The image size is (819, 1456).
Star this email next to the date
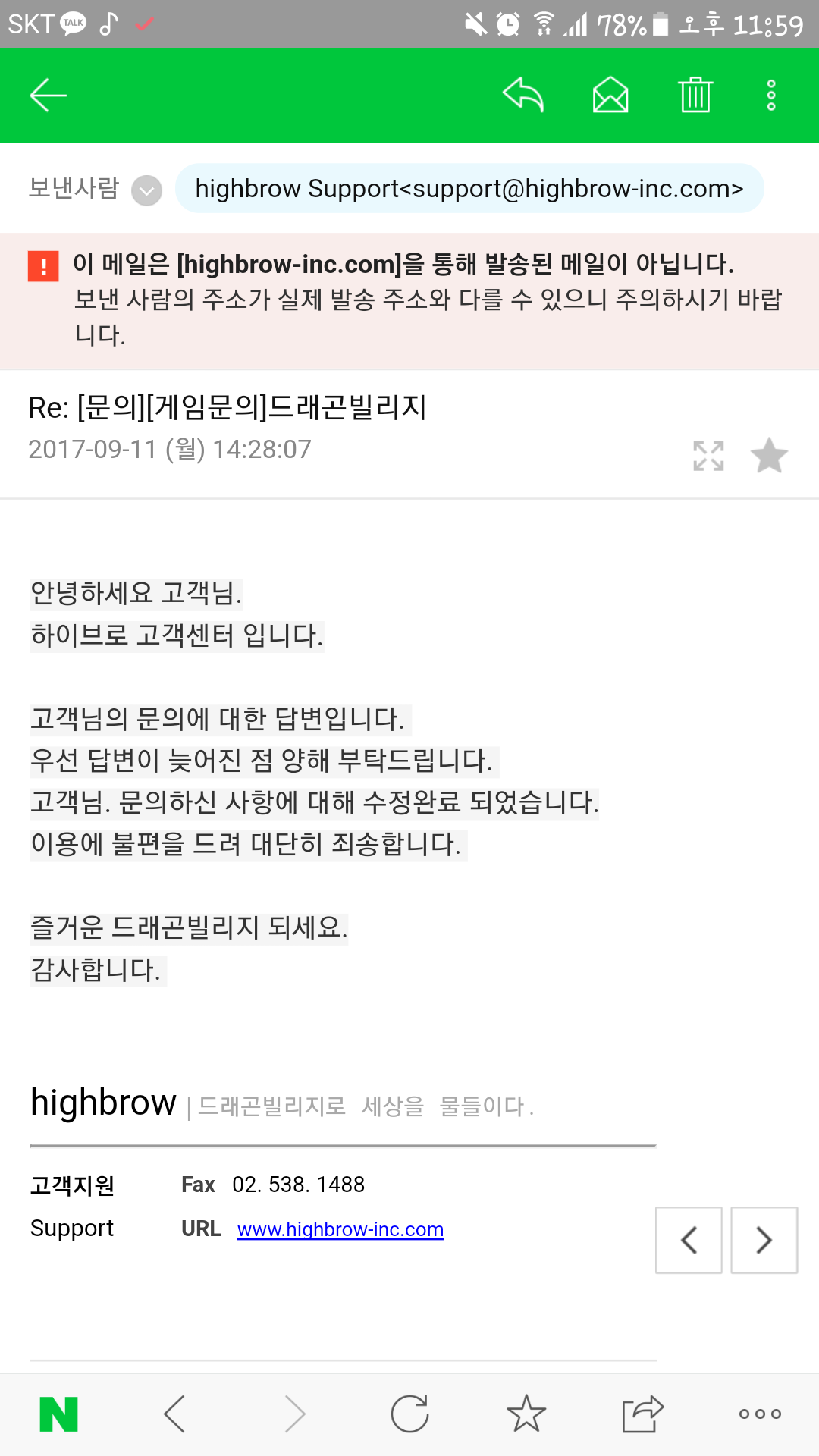pos(769,456)
